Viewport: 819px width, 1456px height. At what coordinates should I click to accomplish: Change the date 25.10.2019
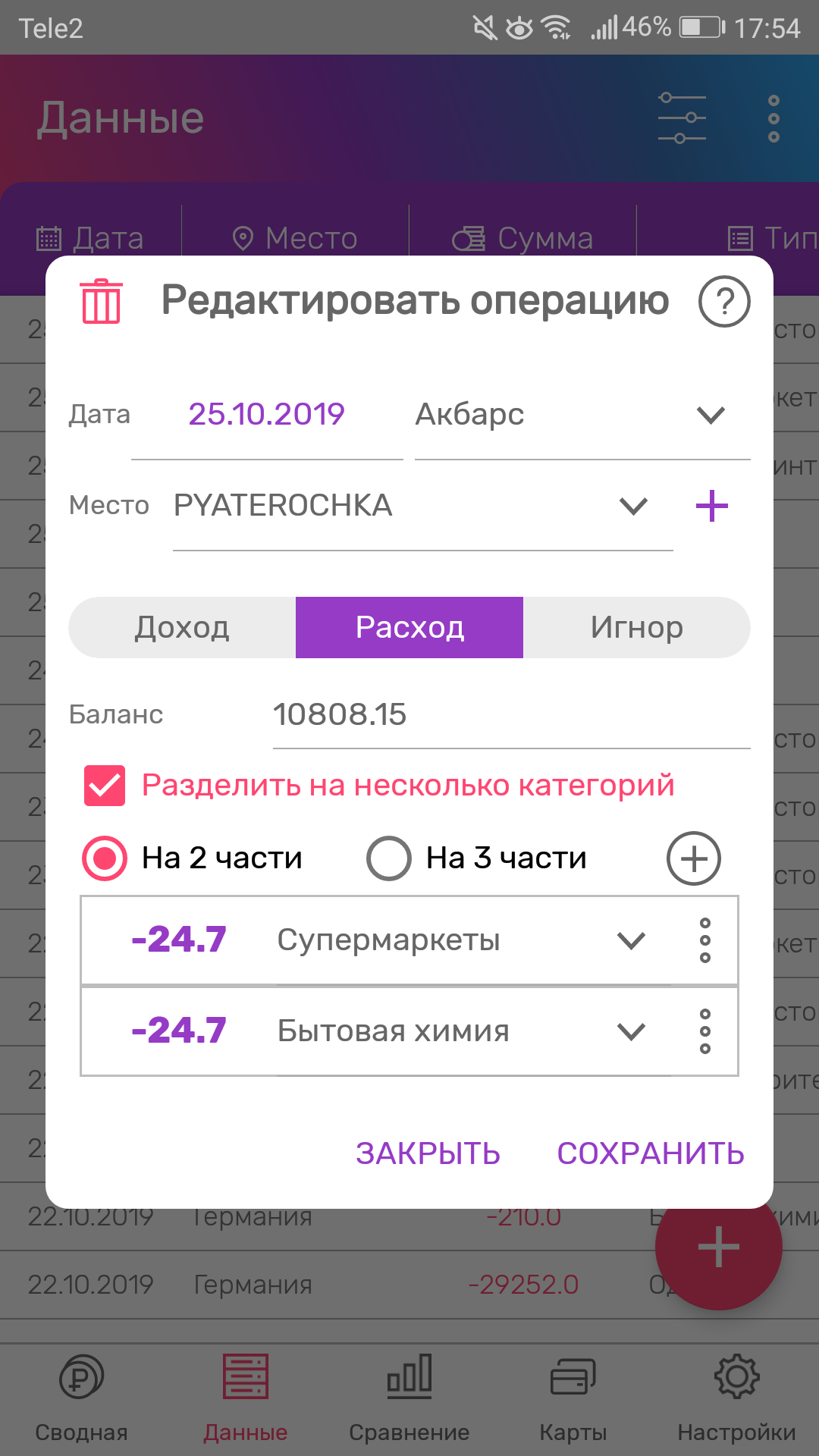(266, 414)
